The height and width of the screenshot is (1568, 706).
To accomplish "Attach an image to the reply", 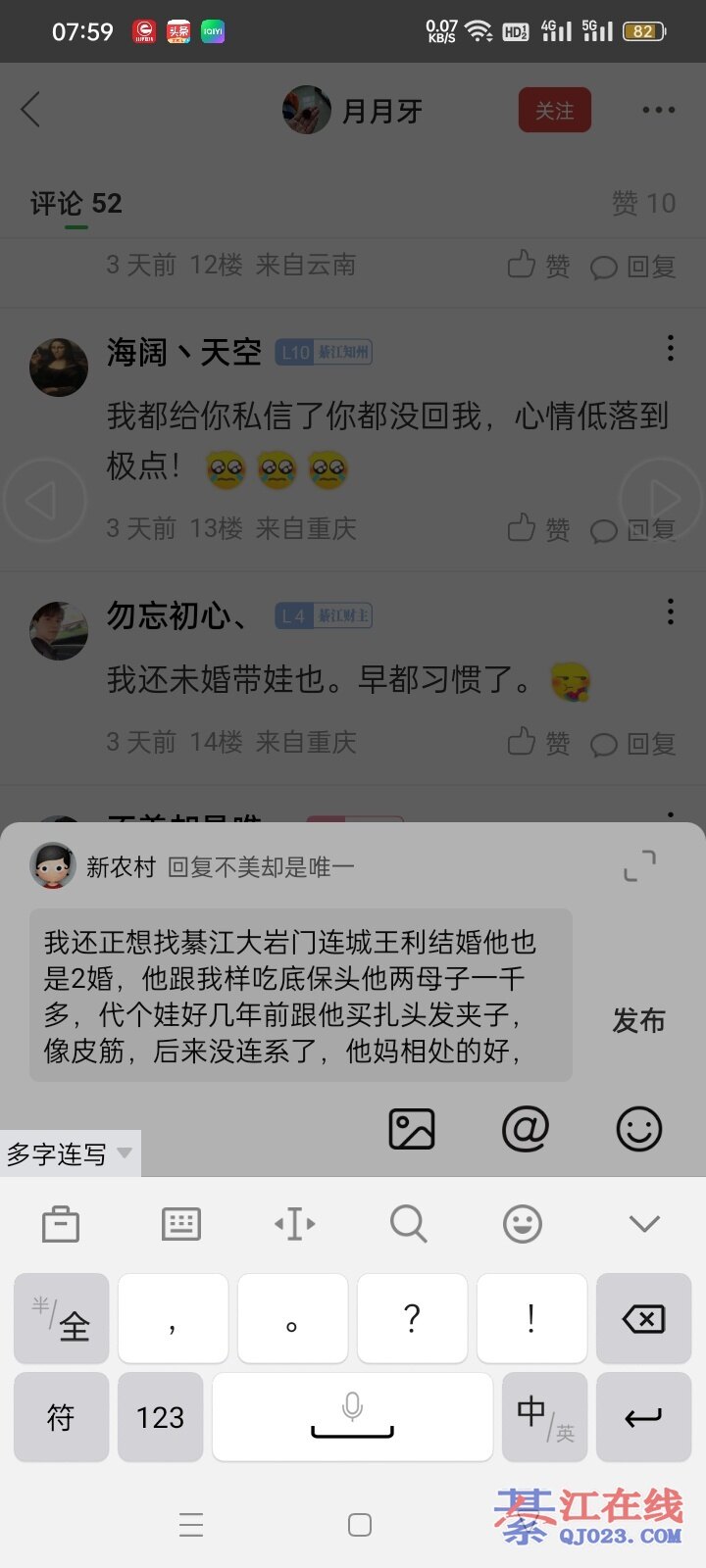I will pos(412,1129).
